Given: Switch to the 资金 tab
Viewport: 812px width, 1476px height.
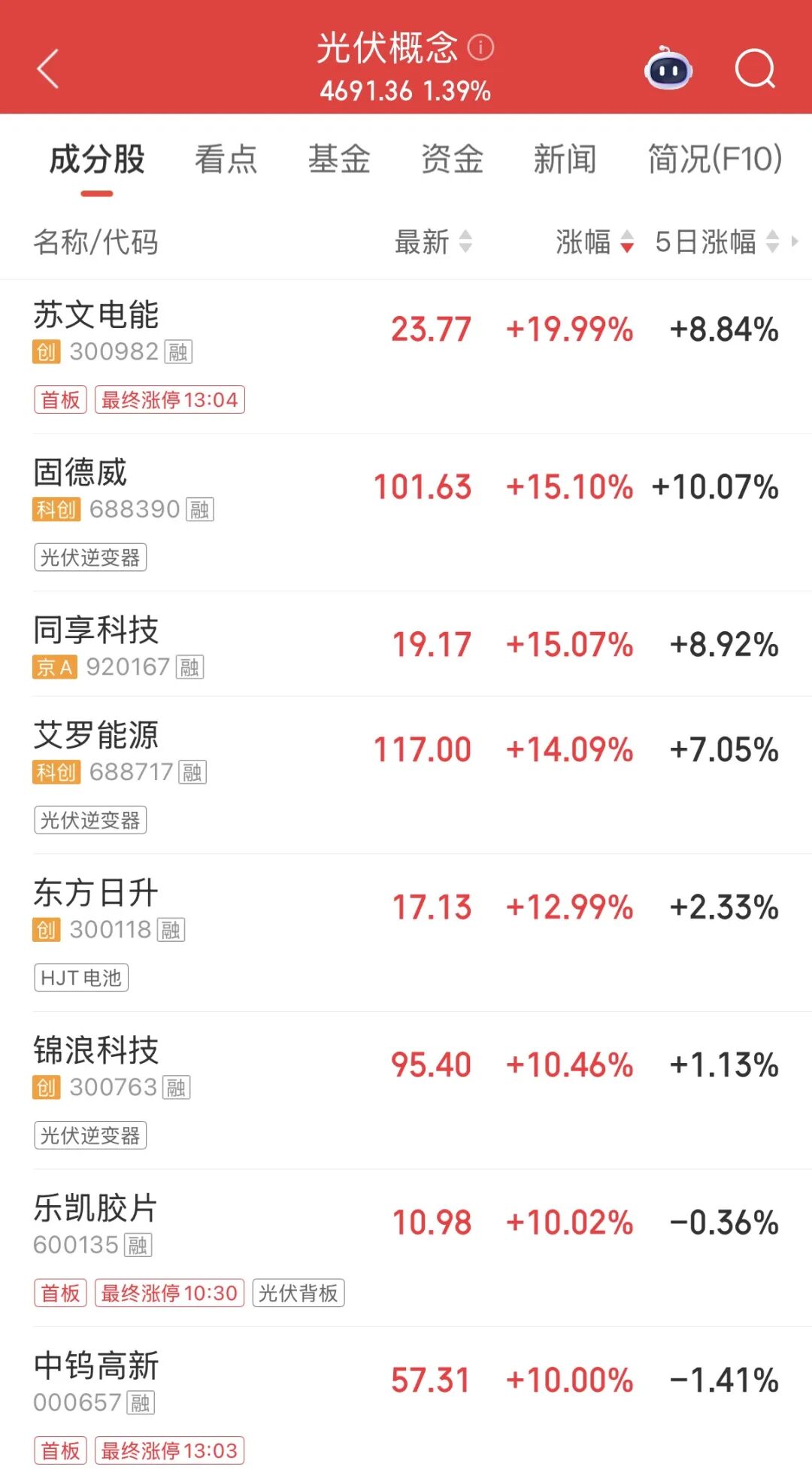Looking at the screenshot, I should click(452, 159).
